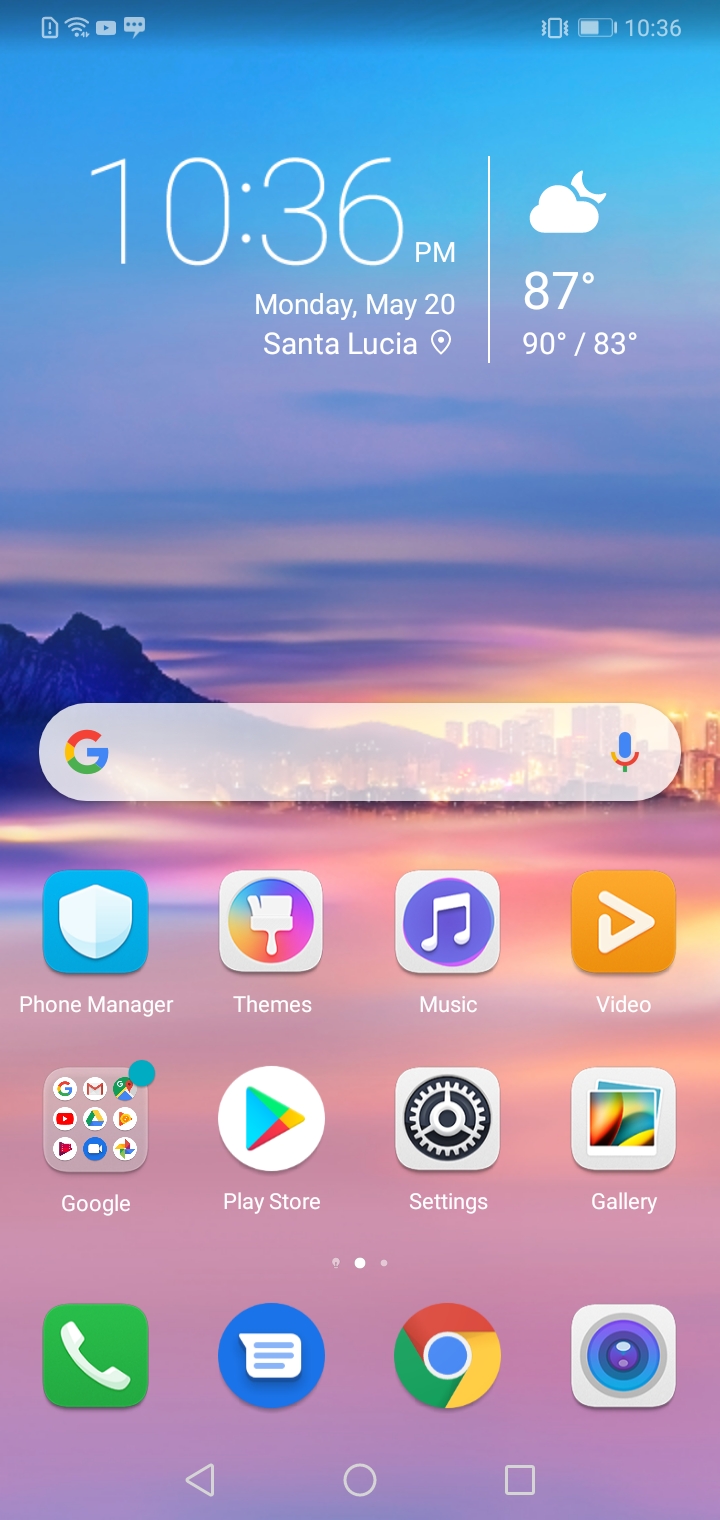Launch the Themes app
Screen dimensions: 720x1520
(271, 923)
